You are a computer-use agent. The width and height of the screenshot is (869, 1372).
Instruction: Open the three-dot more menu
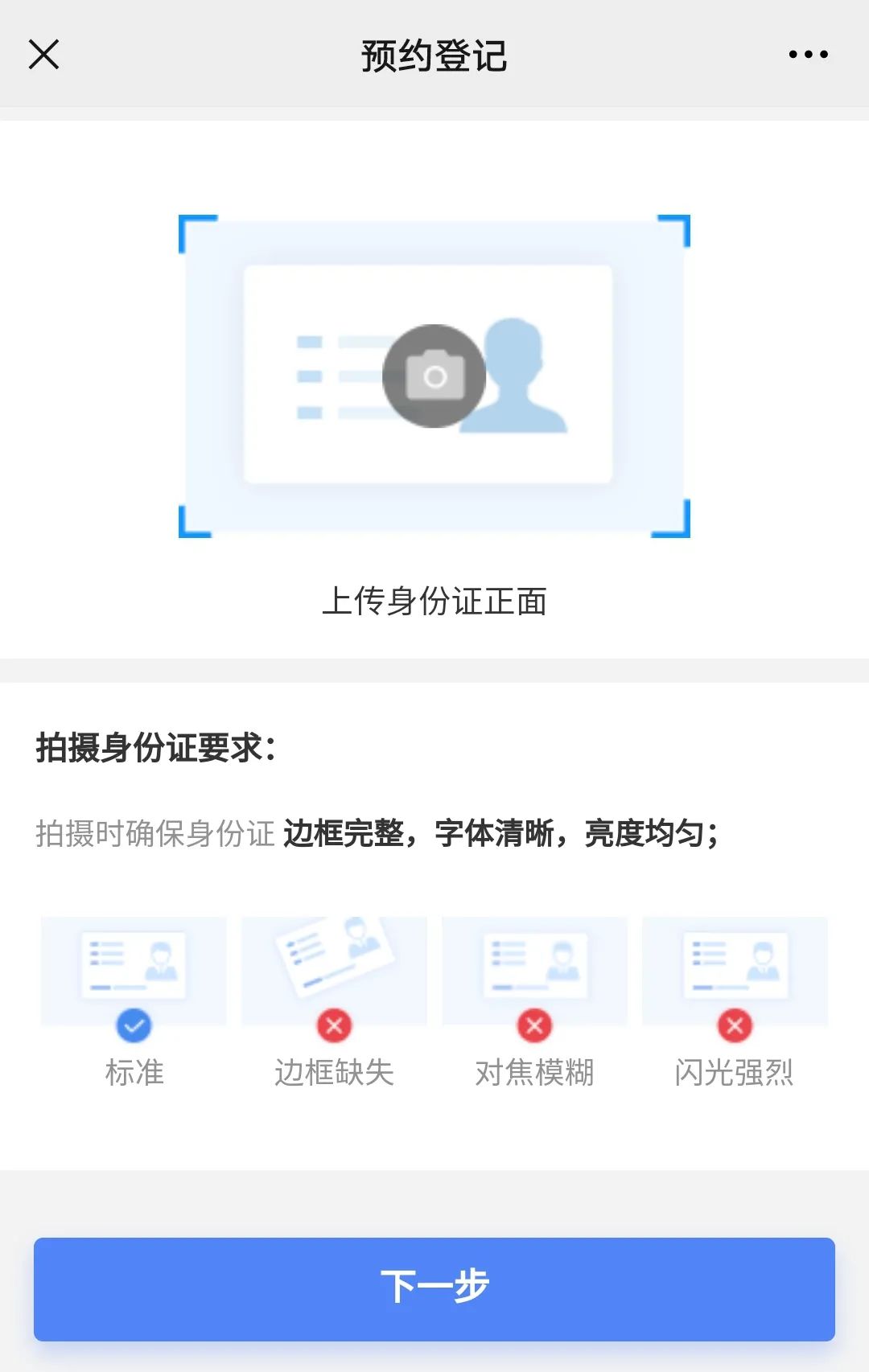[808, 55]
